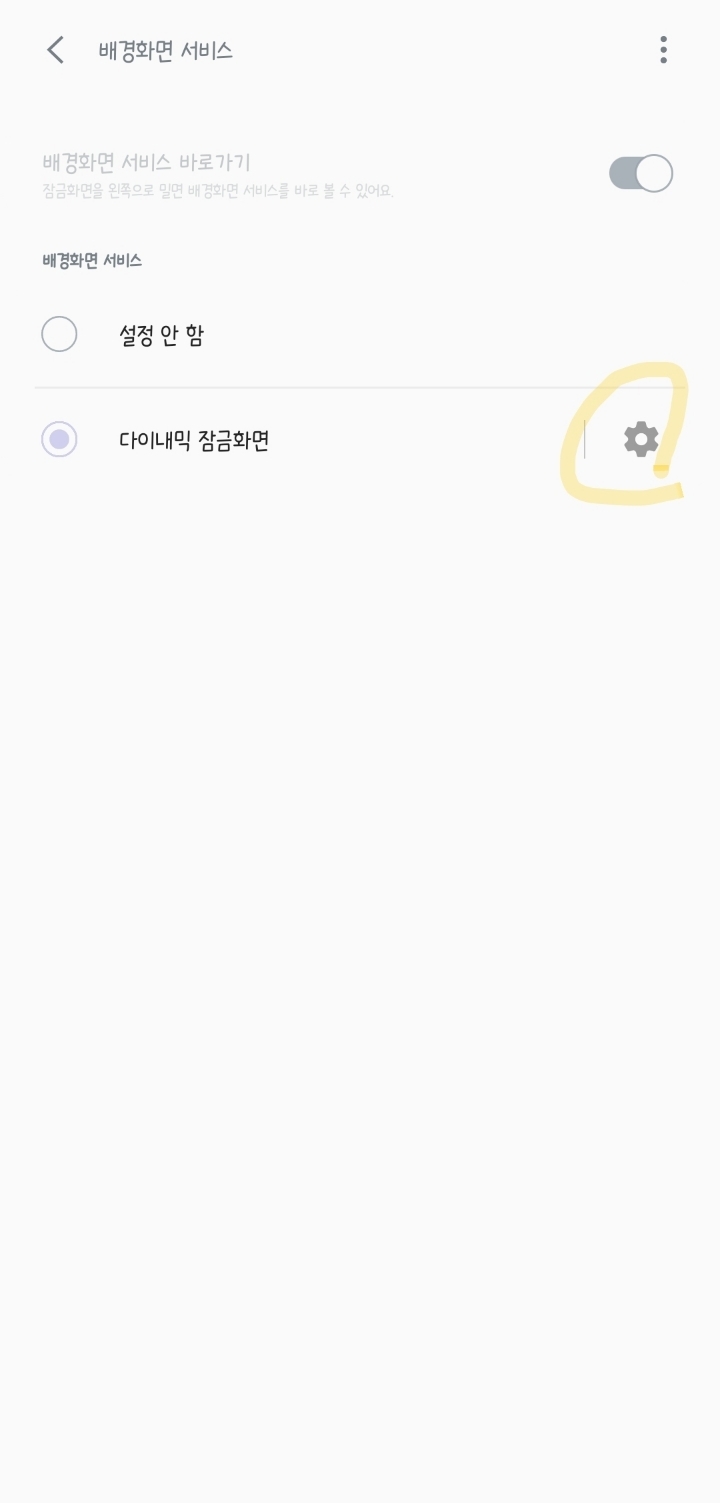Select the 다이내믹 잠금화면 radio option
This screenshot has height=1503, width=720.
click(x=59, y=439)
